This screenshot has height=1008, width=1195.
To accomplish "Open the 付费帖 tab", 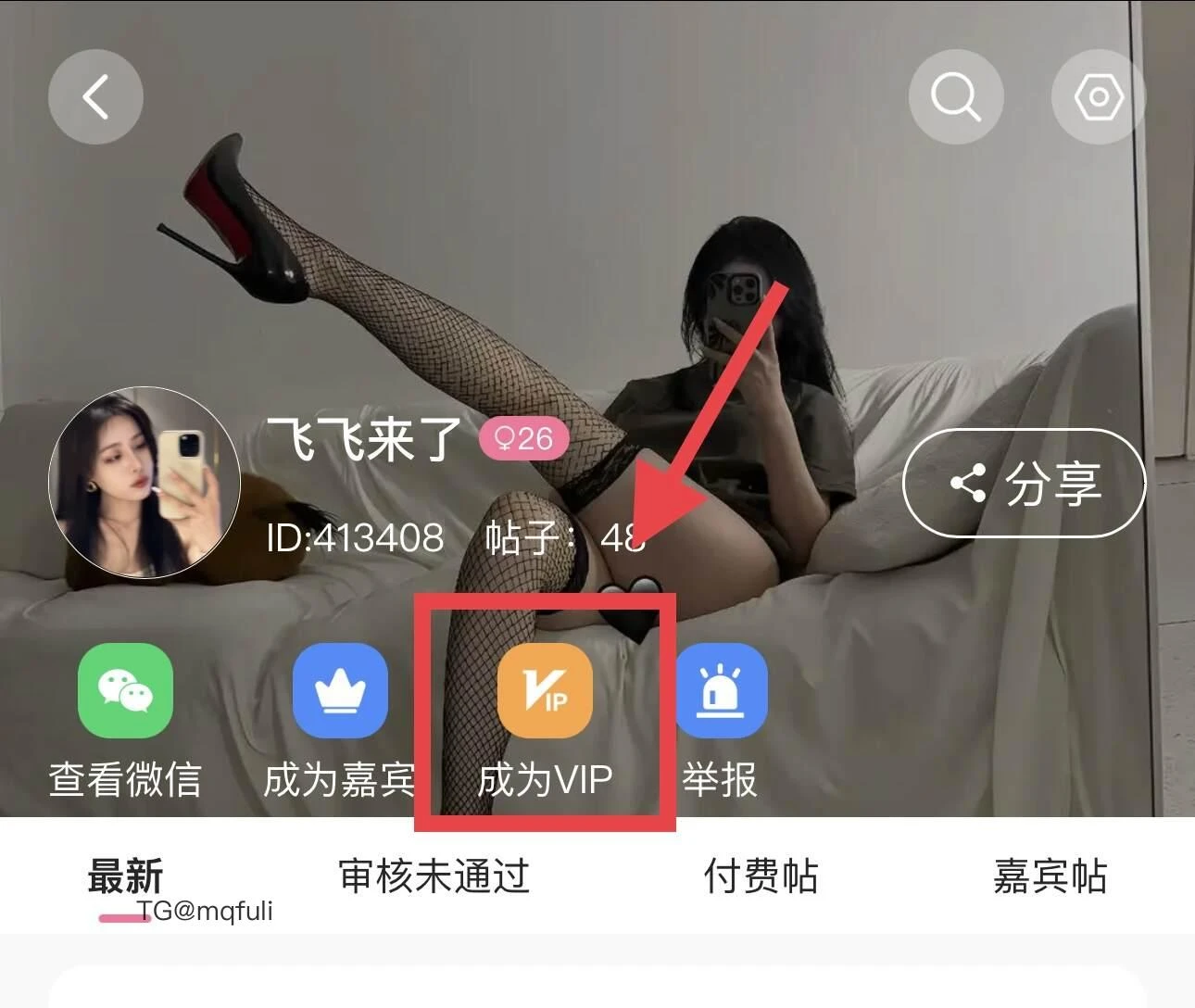I will pos(761,876).
